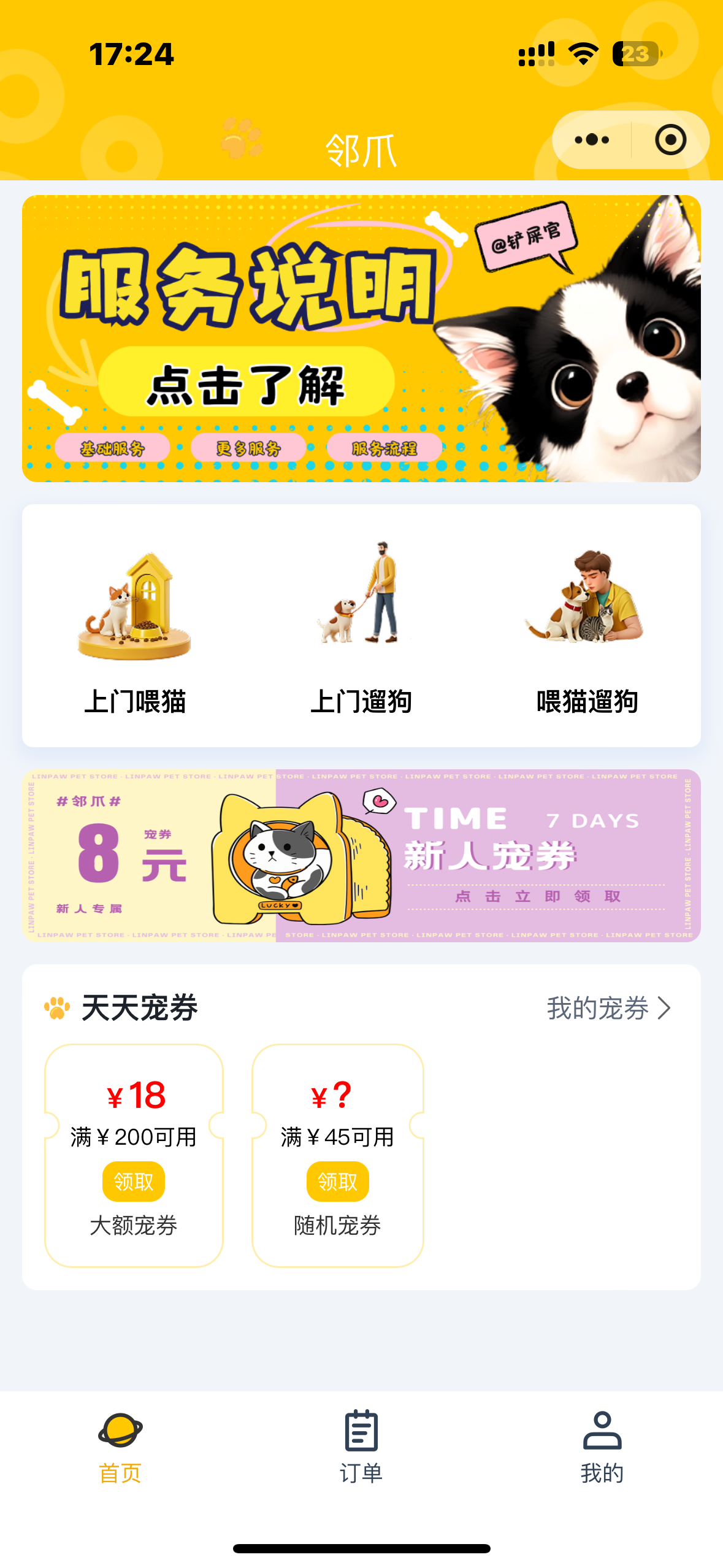Switch to the 订单 tab
This screenshot has height=1568, width=723.
[361, 1447]
